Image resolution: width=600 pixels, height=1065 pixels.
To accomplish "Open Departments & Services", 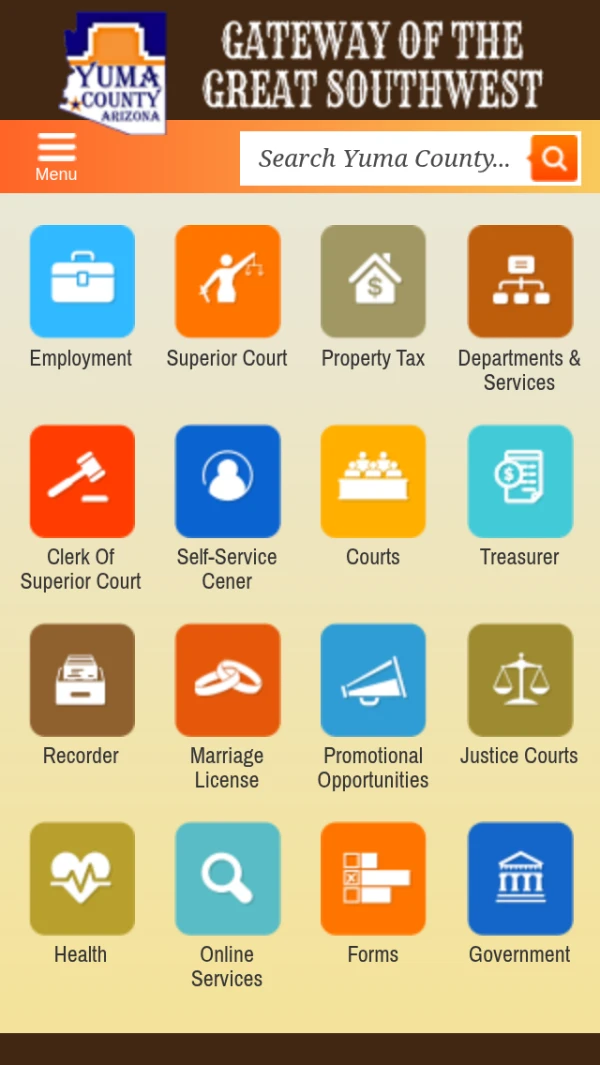I will point(519,282).
